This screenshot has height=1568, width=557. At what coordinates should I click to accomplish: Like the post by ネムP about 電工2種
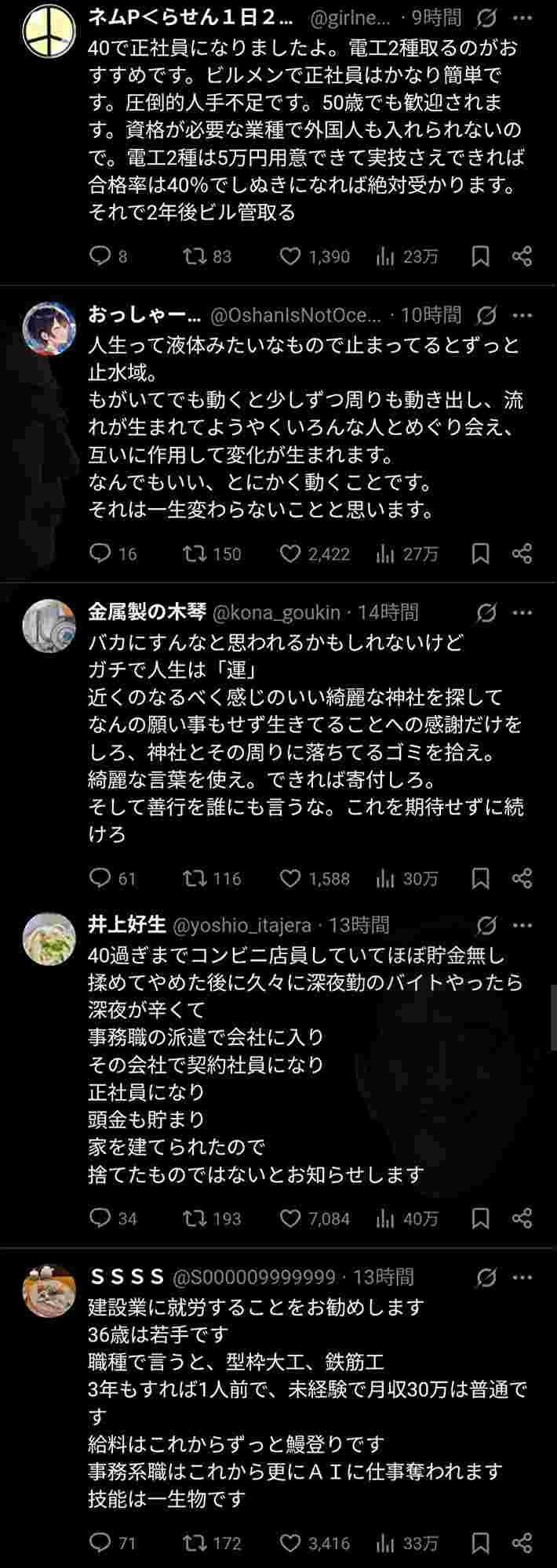(x=291, y=256)
